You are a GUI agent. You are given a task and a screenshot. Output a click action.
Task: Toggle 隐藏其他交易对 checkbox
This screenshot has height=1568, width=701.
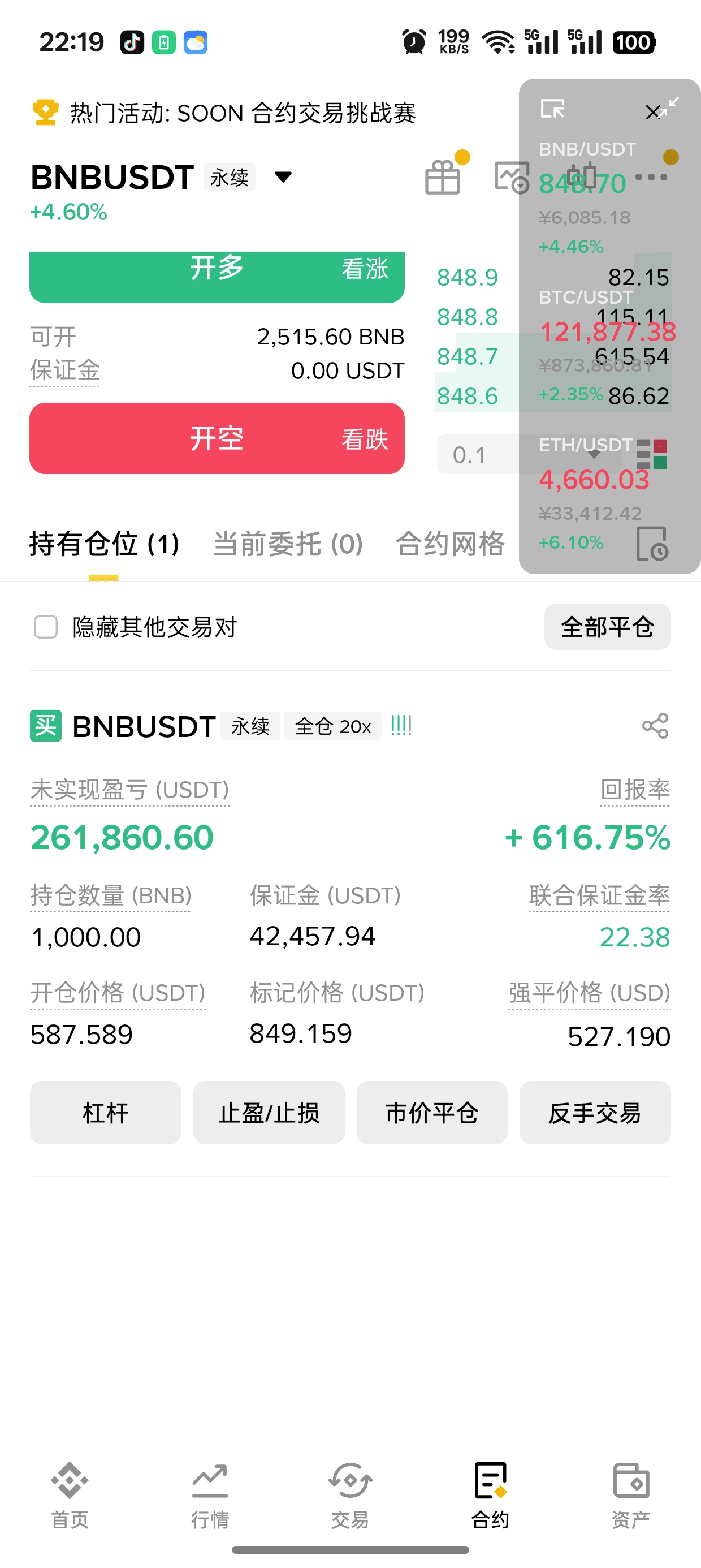tap(46, 626)
